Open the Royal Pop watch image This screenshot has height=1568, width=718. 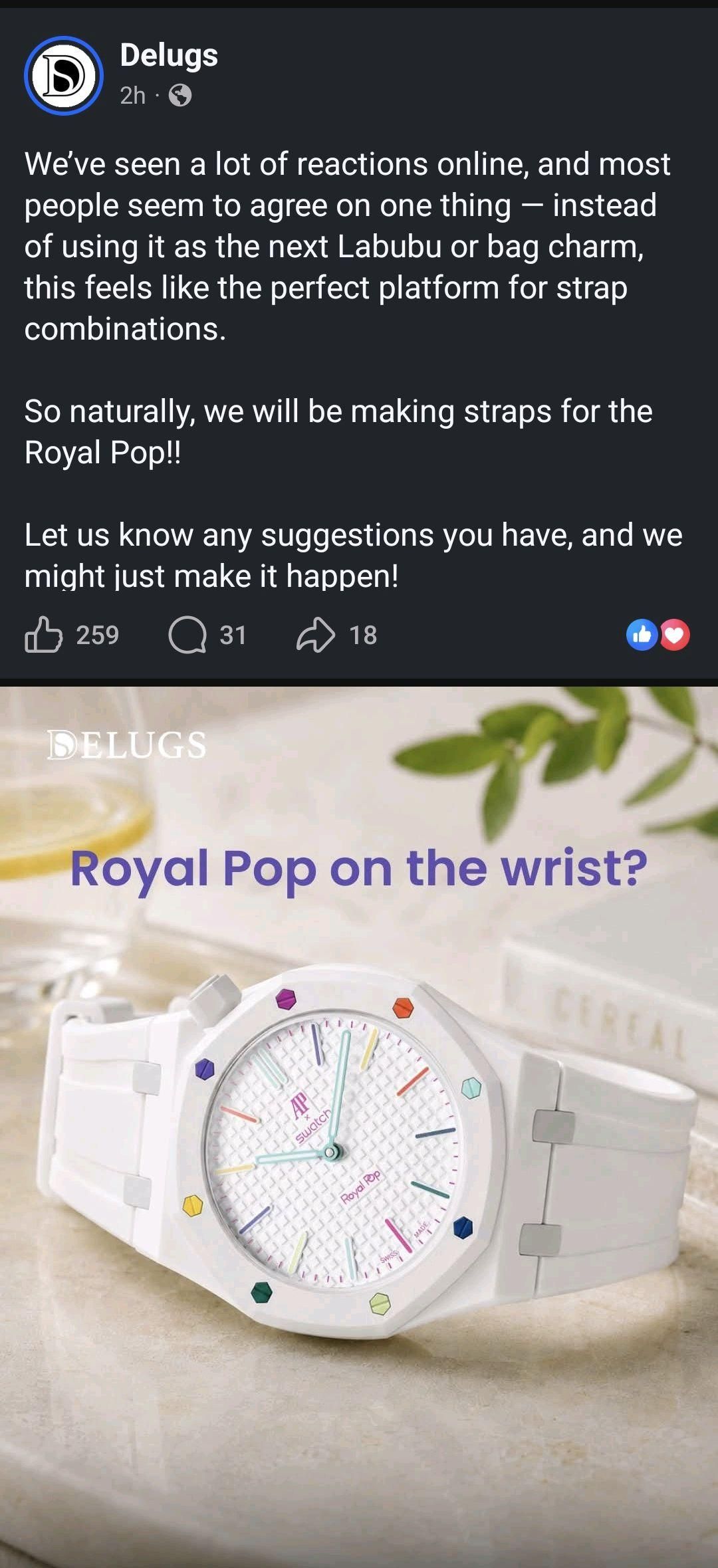tap(359, 1127)
